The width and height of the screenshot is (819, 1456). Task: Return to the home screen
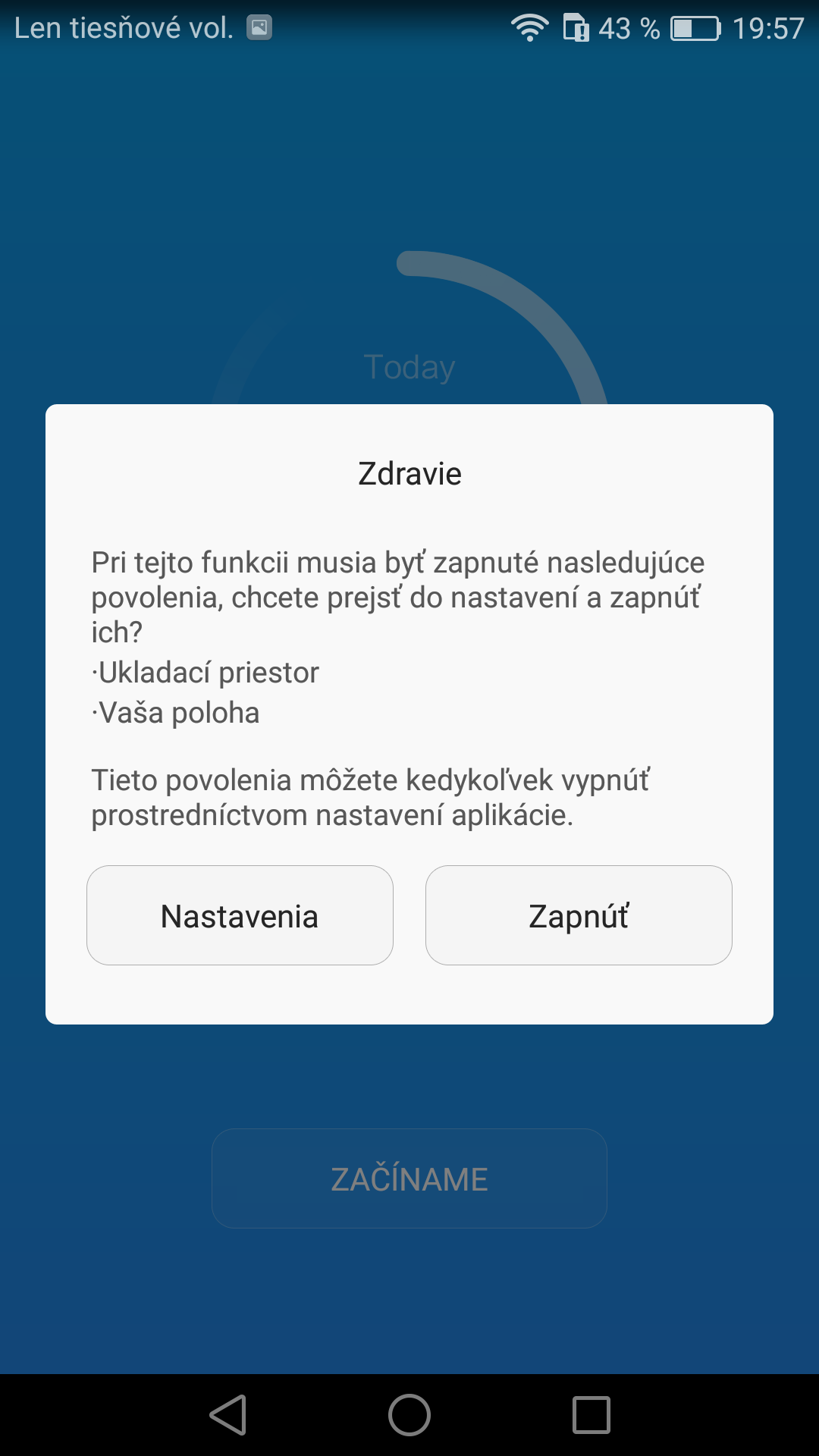point(409,1415)
